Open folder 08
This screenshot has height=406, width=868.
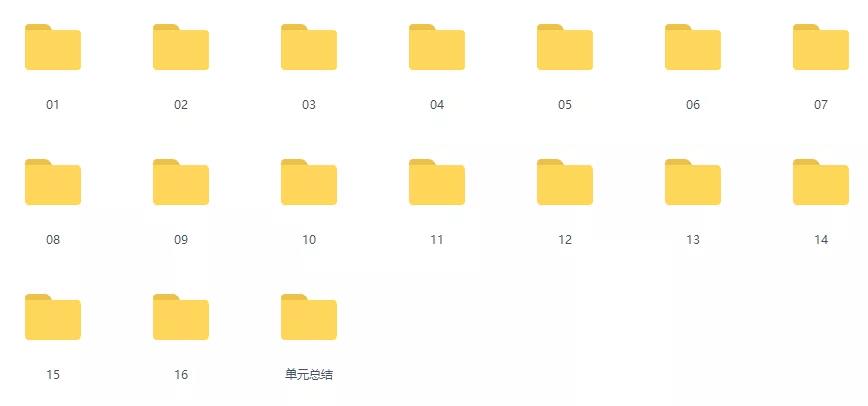[x=53, y=183]
